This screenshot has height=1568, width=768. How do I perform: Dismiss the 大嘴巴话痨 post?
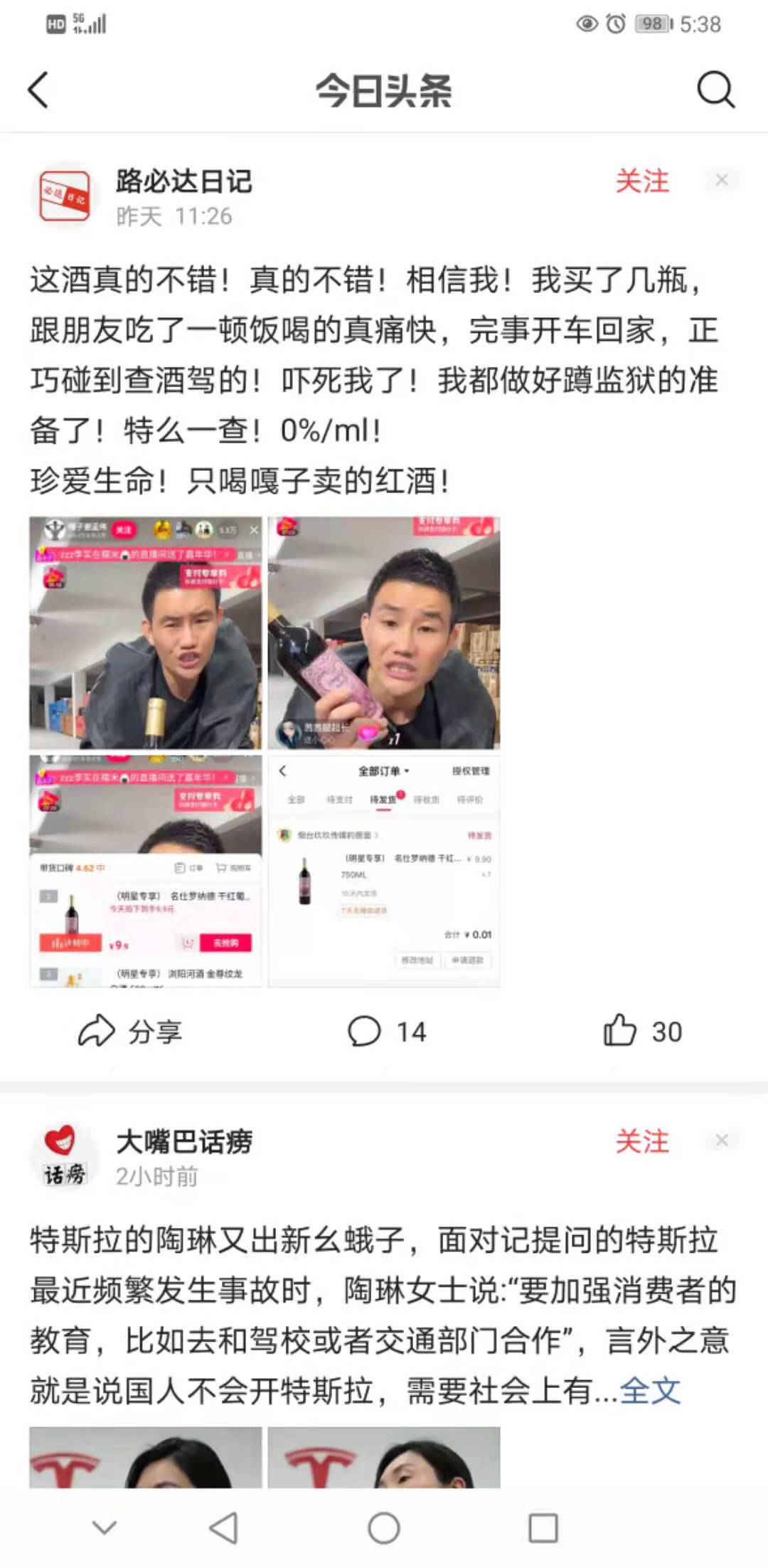pyautogui.click(x=722, y=1140)
